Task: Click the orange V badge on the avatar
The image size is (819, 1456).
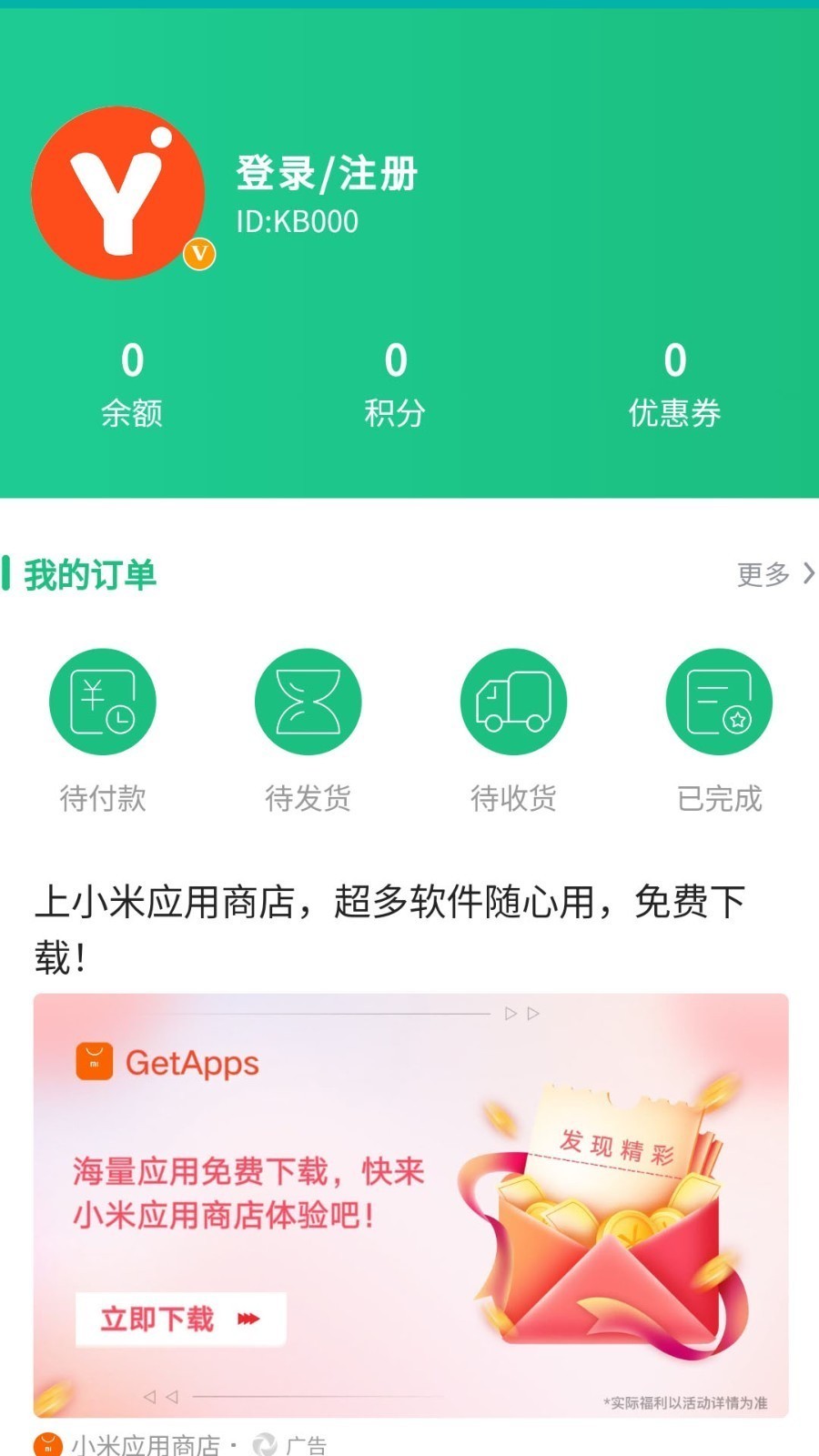Action: point(200,255)
